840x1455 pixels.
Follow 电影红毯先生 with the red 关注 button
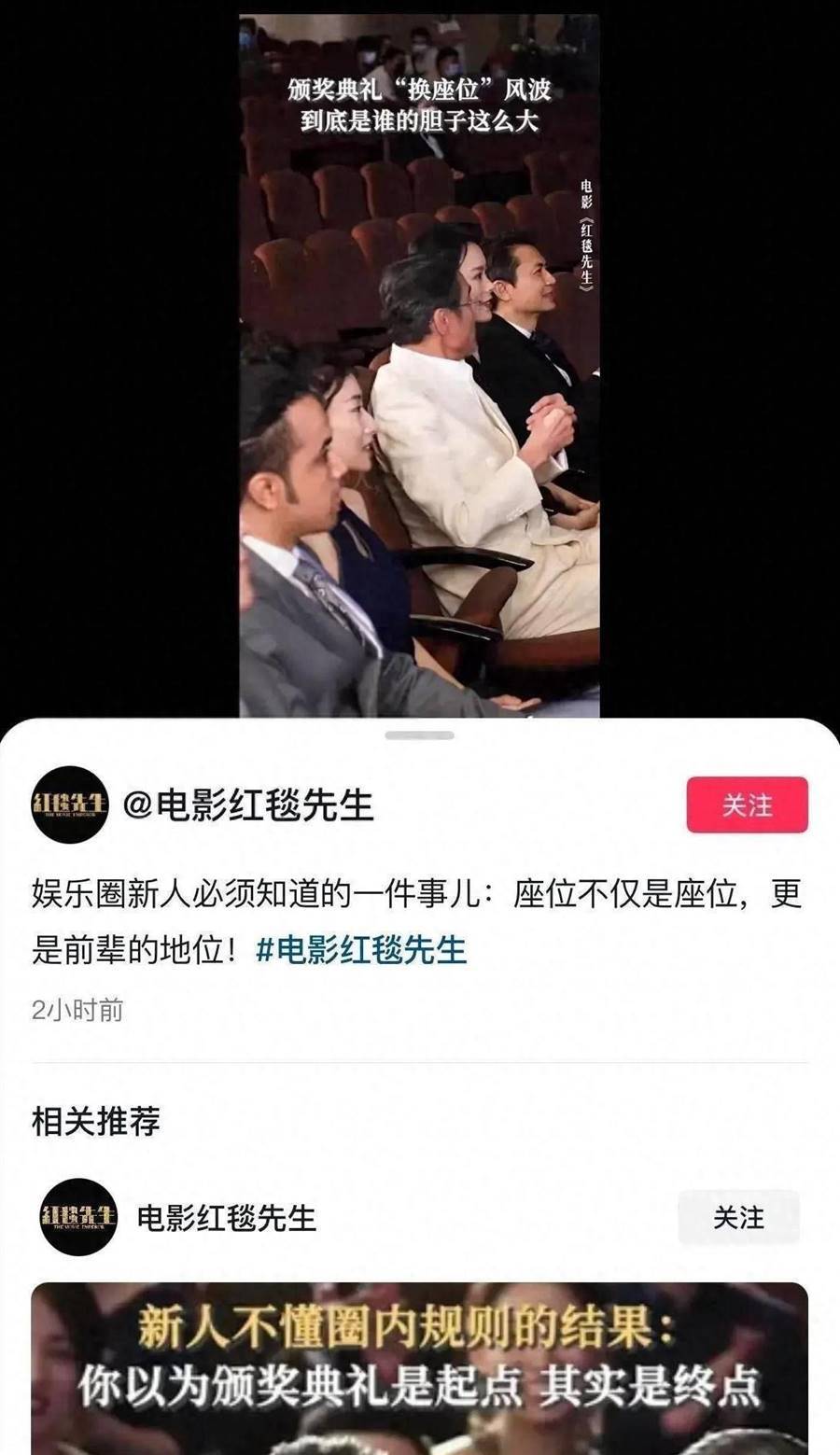(747, 804)
